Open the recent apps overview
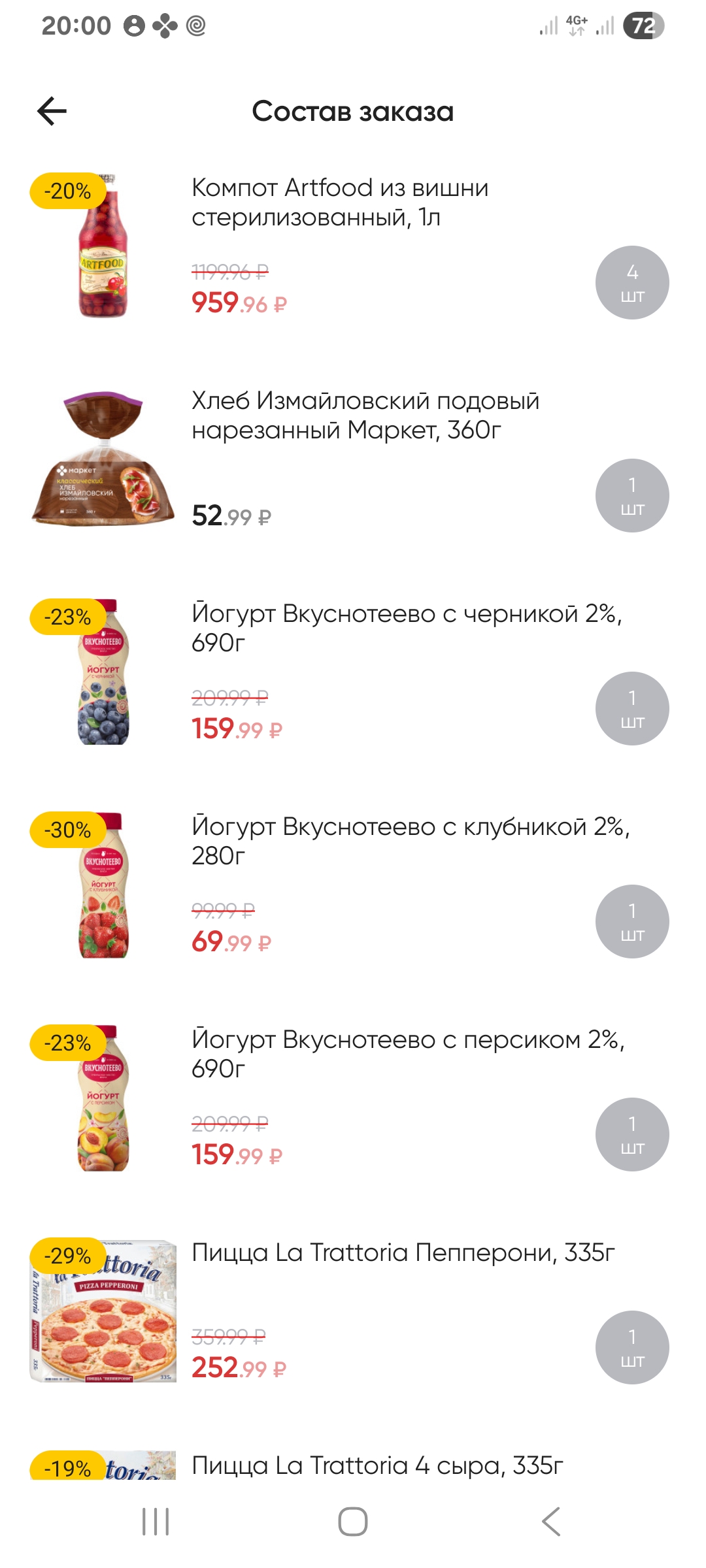The height and width of the screenshot is (1568, 706). coord(156,1522)
